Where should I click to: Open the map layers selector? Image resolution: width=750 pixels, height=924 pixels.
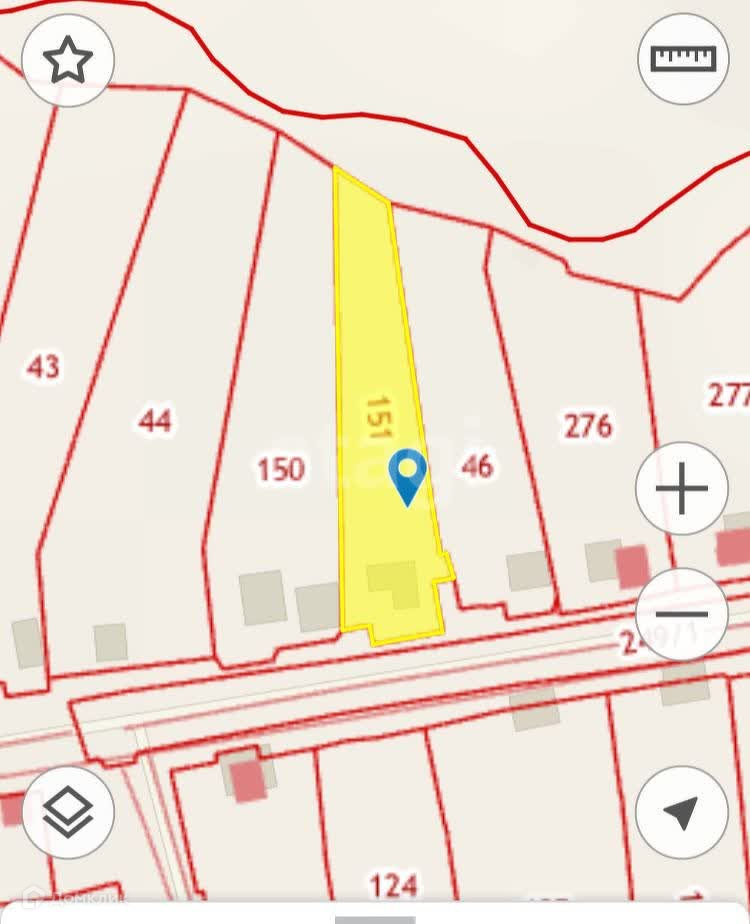coord(68,812)
